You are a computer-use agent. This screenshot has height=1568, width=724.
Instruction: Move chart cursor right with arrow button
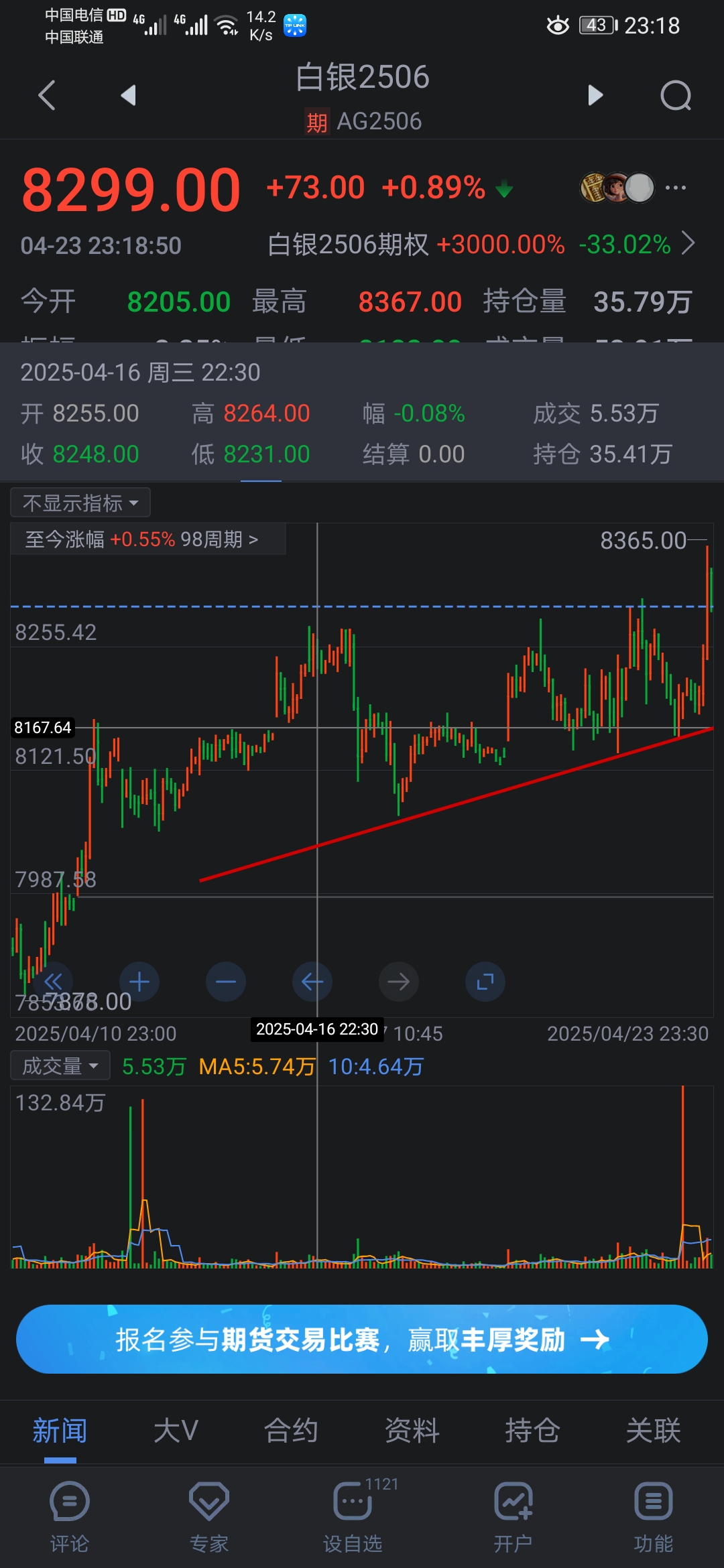pyautogui.click(x=399, y=982)
